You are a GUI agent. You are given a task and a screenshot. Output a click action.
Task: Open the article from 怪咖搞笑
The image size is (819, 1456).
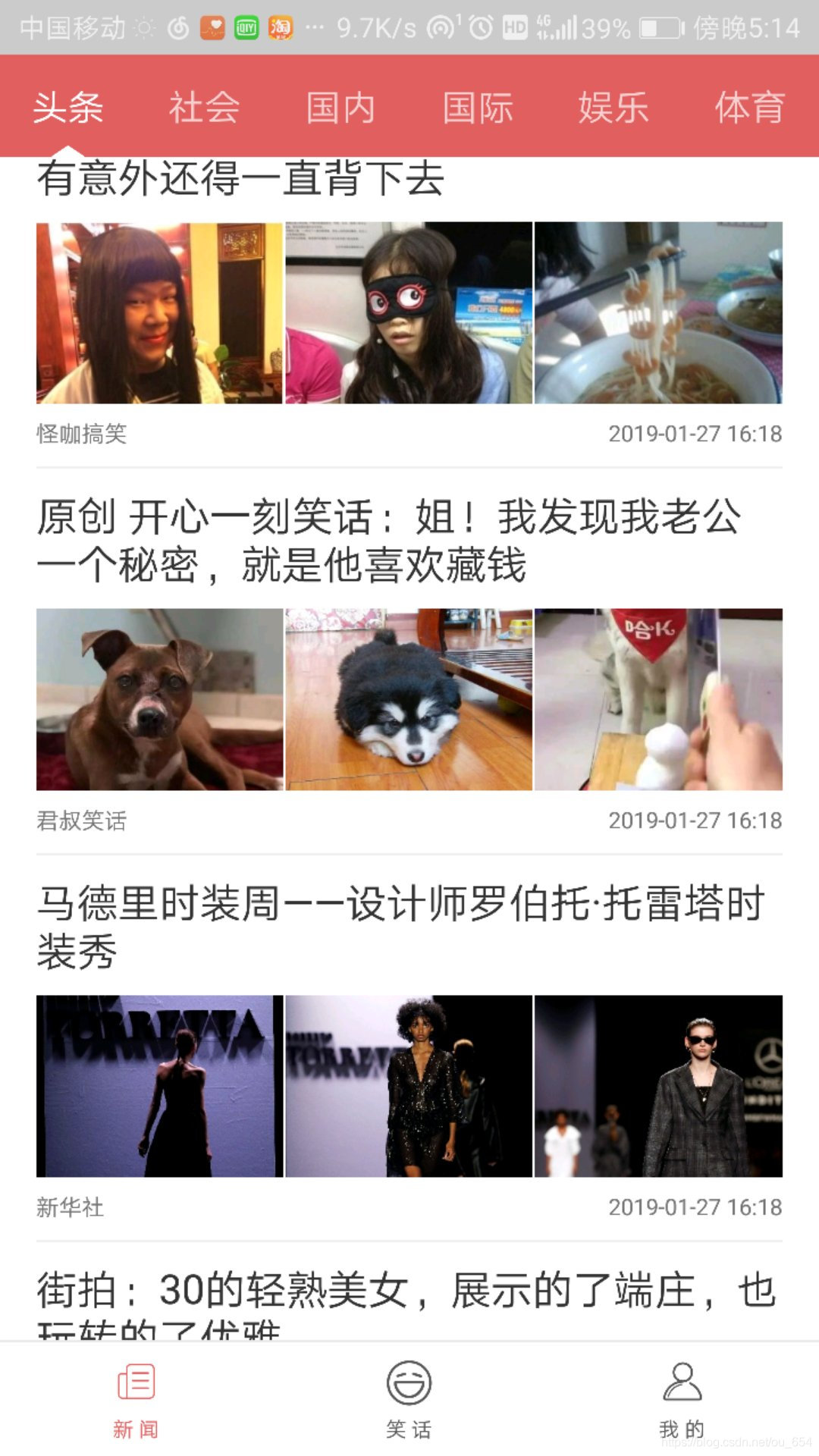click(x=409, y=312)
